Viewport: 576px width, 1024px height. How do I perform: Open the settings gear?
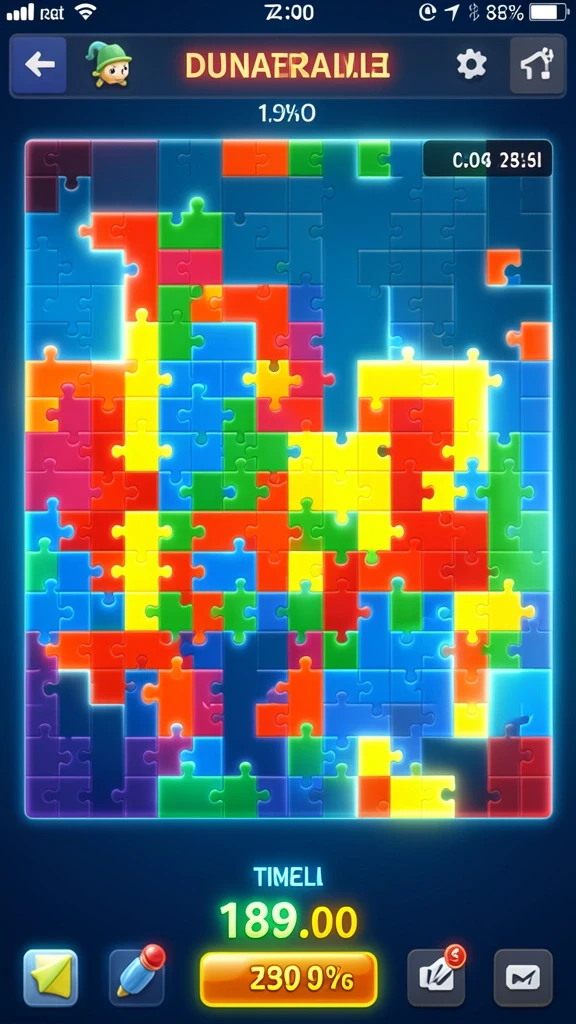(x=472, y=65)
